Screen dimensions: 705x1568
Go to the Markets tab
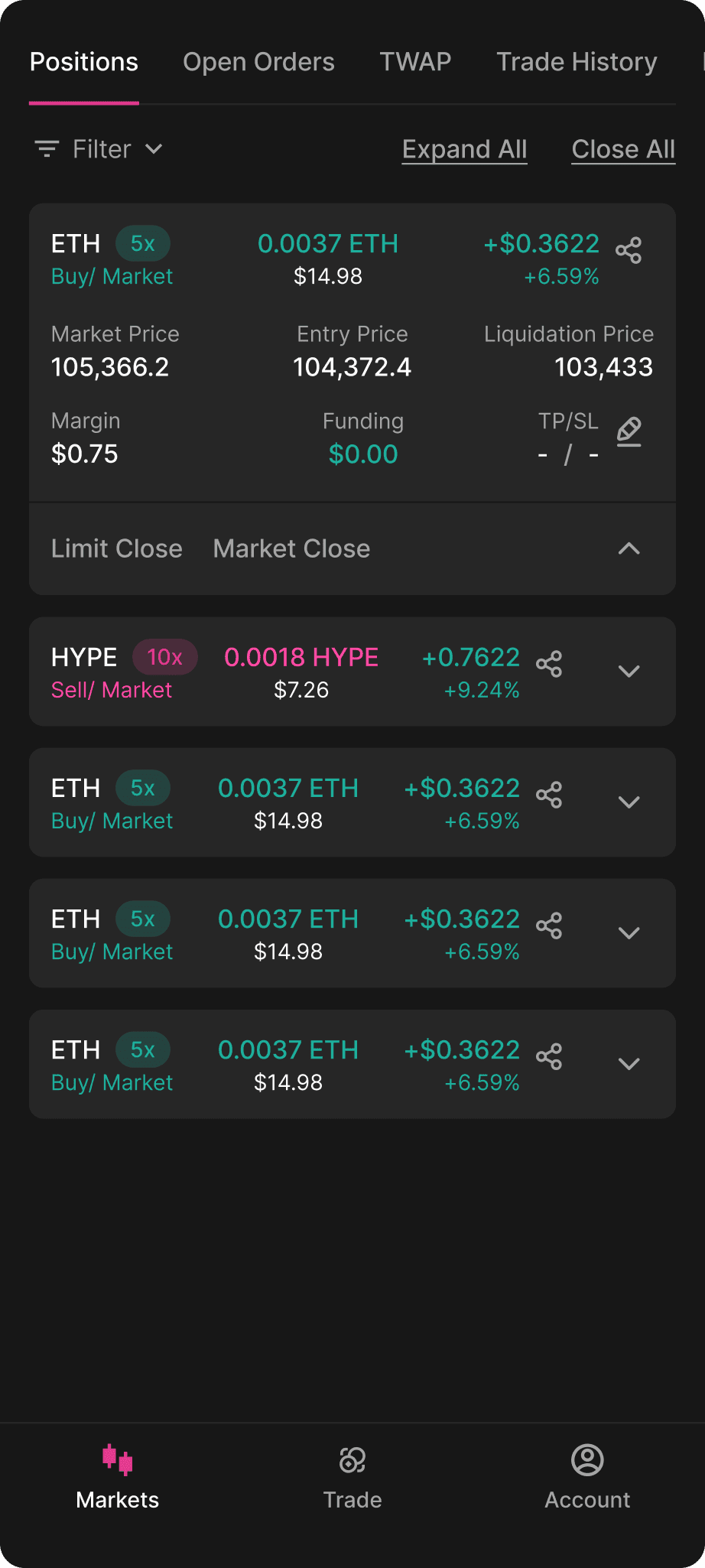[118, 1477]
